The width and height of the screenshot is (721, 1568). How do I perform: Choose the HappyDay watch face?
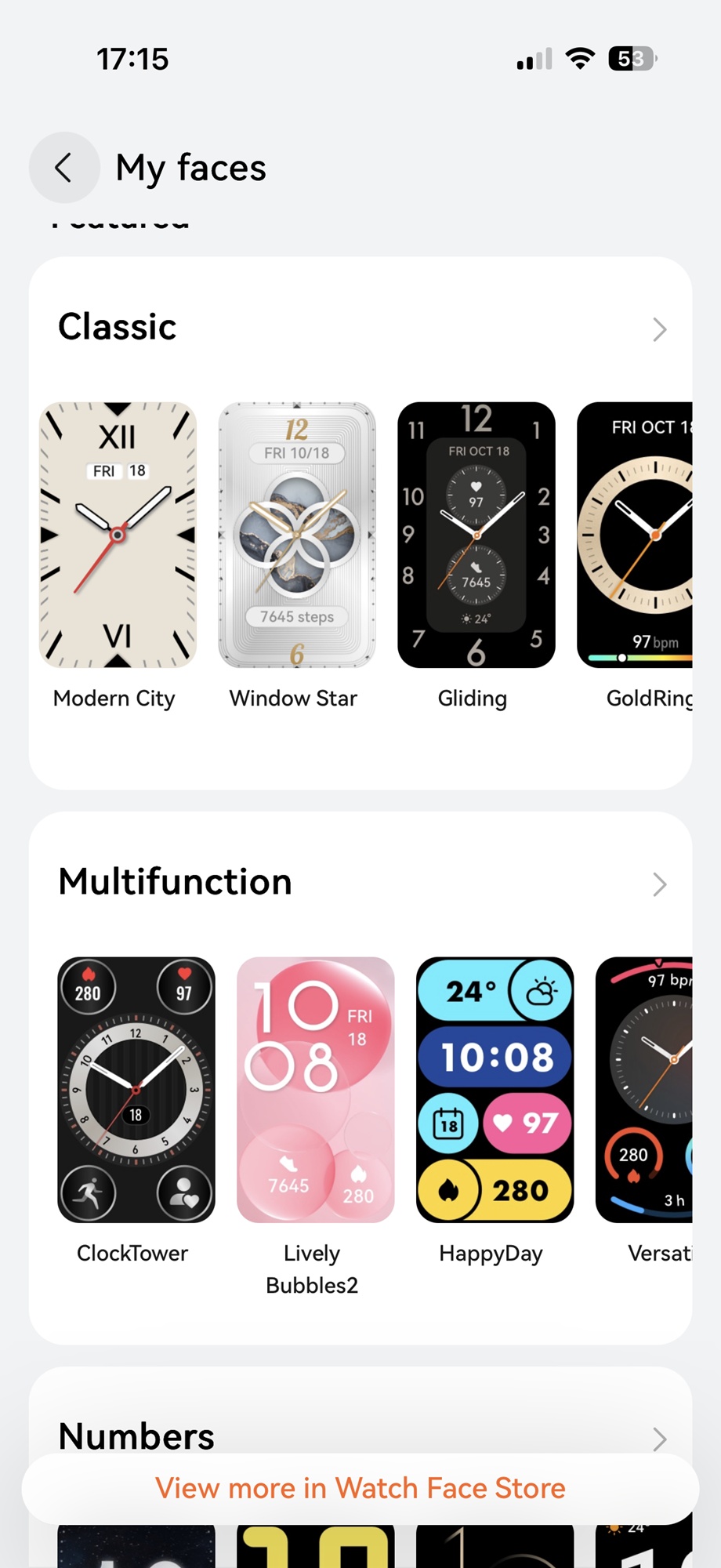495,1090
